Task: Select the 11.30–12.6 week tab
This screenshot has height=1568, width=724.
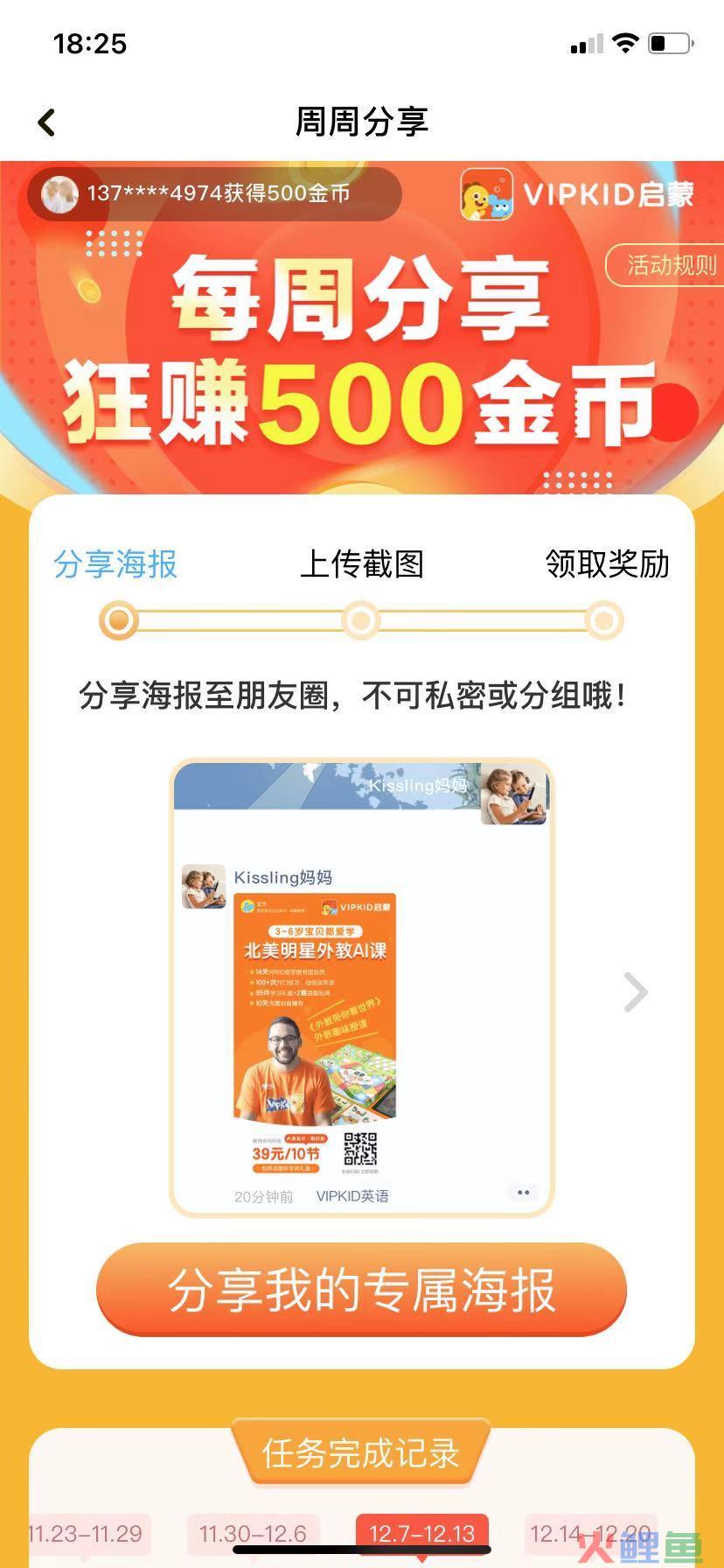Action: click(x=253, y=1533)
